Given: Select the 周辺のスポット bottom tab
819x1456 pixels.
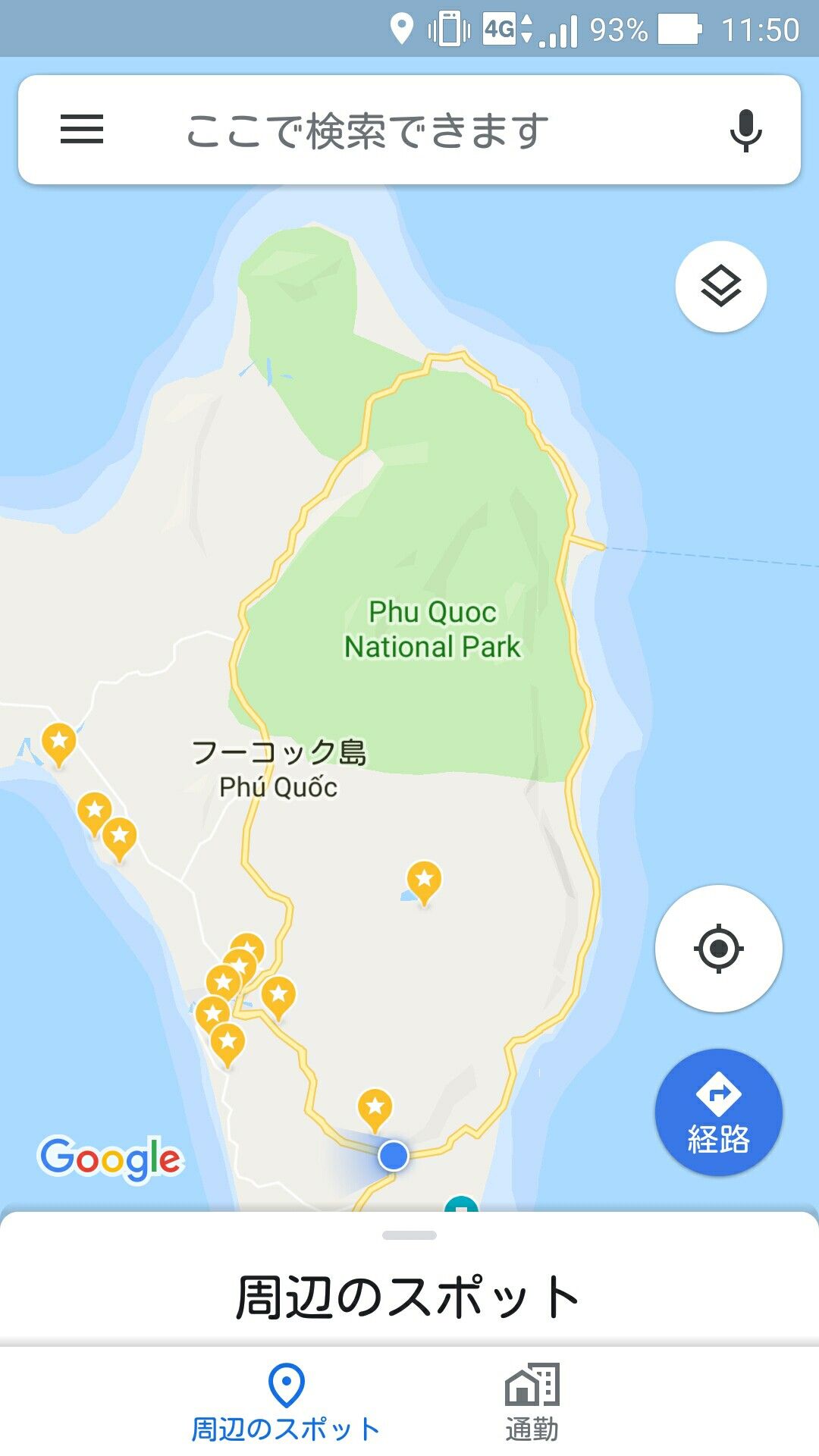Looking at the screenshot, I should coord(286,1403).
